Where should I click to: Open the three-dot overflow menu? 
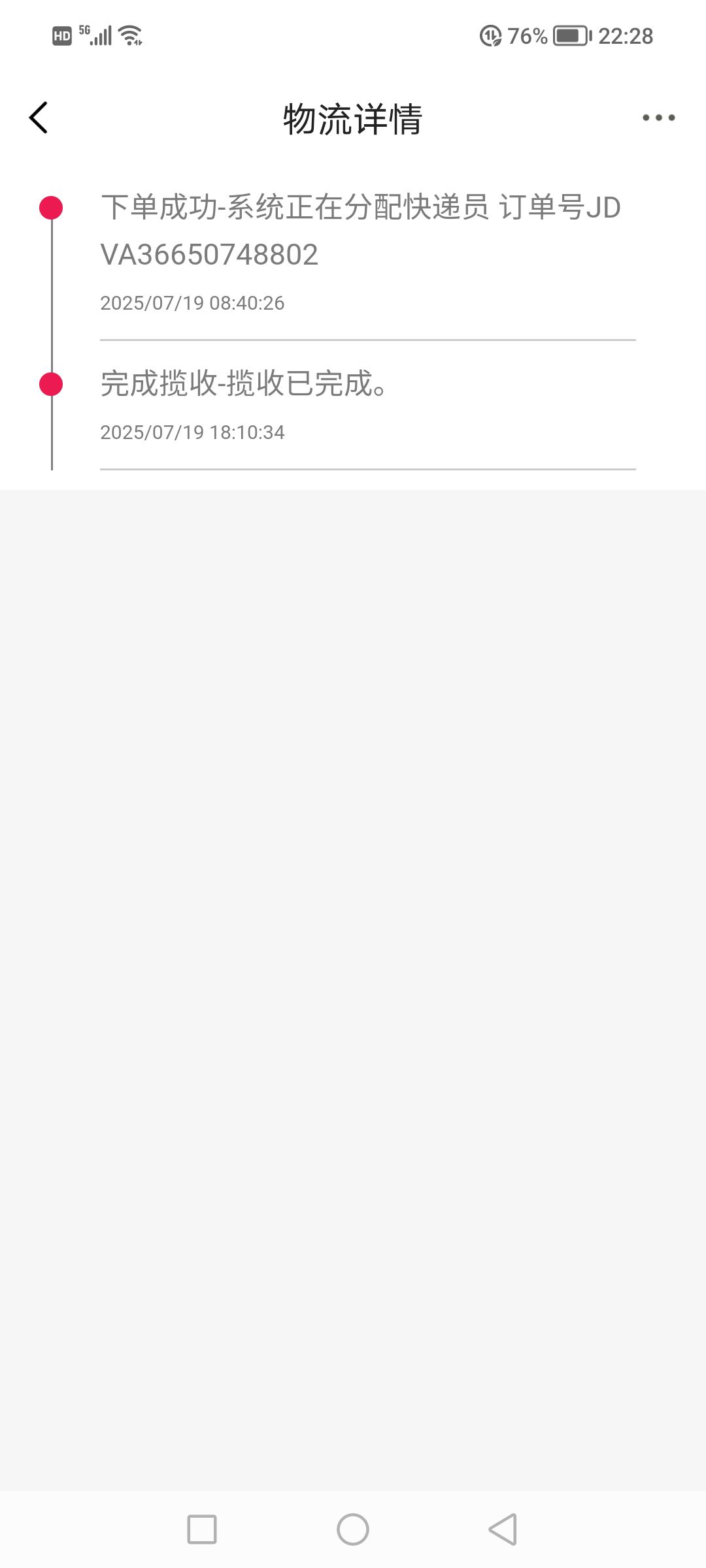pyautogui.click(x=658, y=118)
